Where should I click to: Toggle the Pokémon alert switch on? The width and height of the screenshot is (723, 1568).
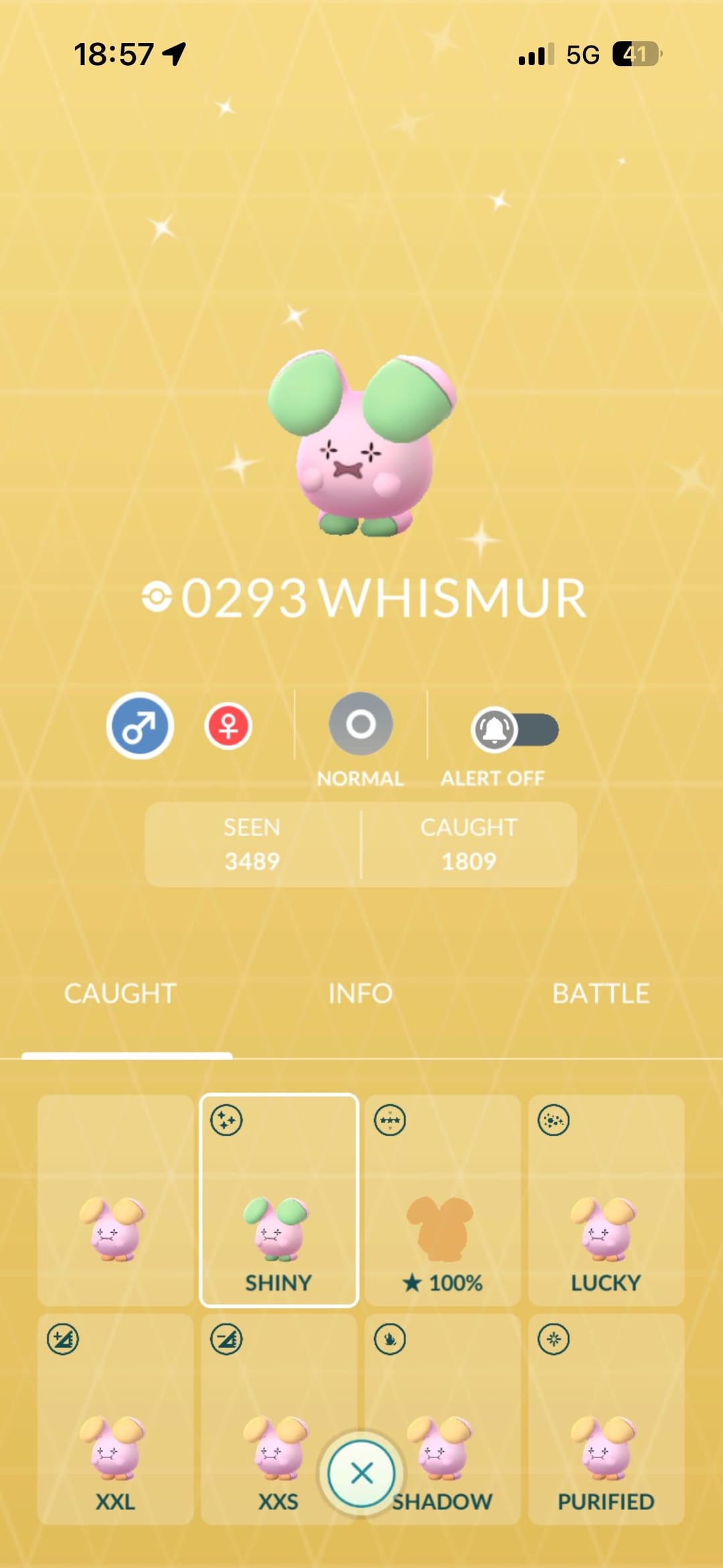pyautogui.click(x=515, y=729)
